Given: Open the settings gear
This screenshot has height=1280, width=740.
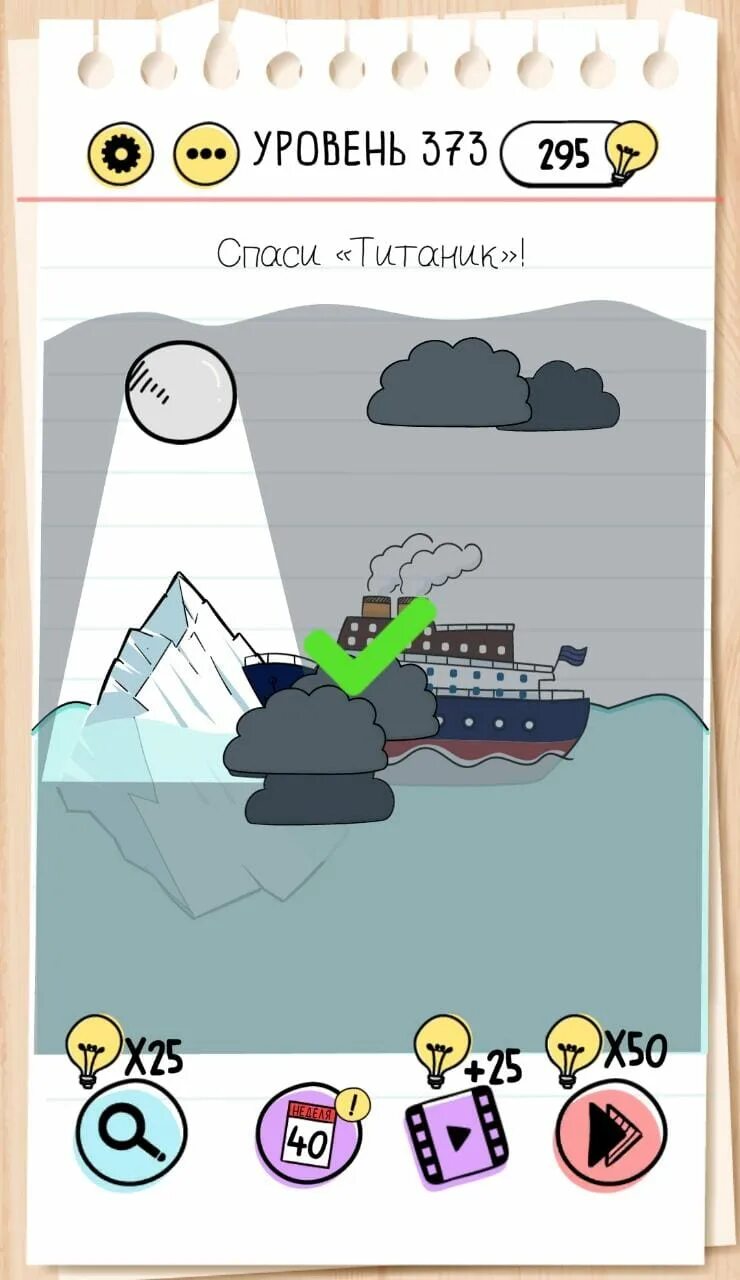Looking at the screenshot, I should click(x=121, y=155).
